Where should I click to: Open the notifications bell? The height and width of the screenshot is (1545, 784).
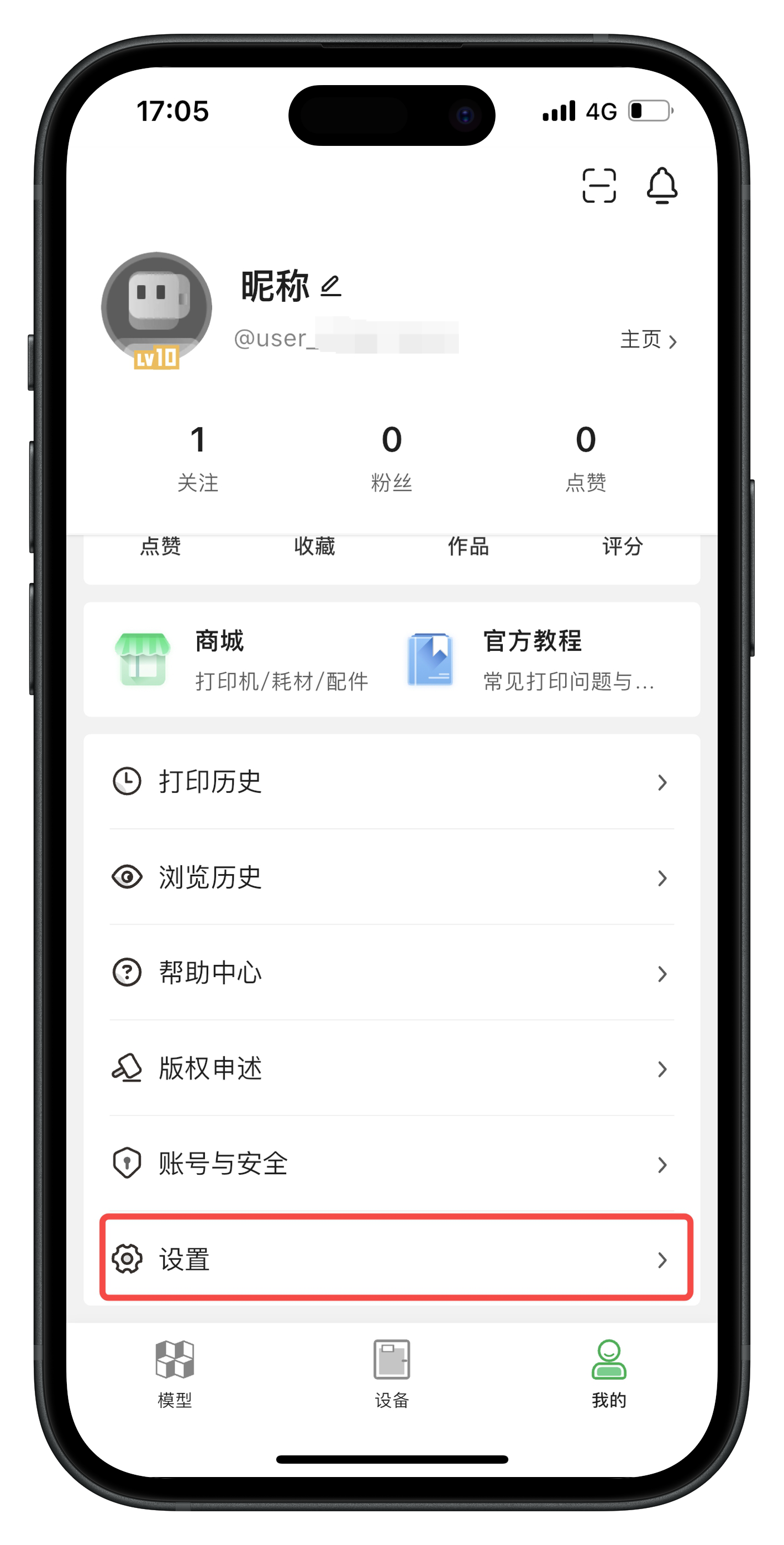point(662,185)
